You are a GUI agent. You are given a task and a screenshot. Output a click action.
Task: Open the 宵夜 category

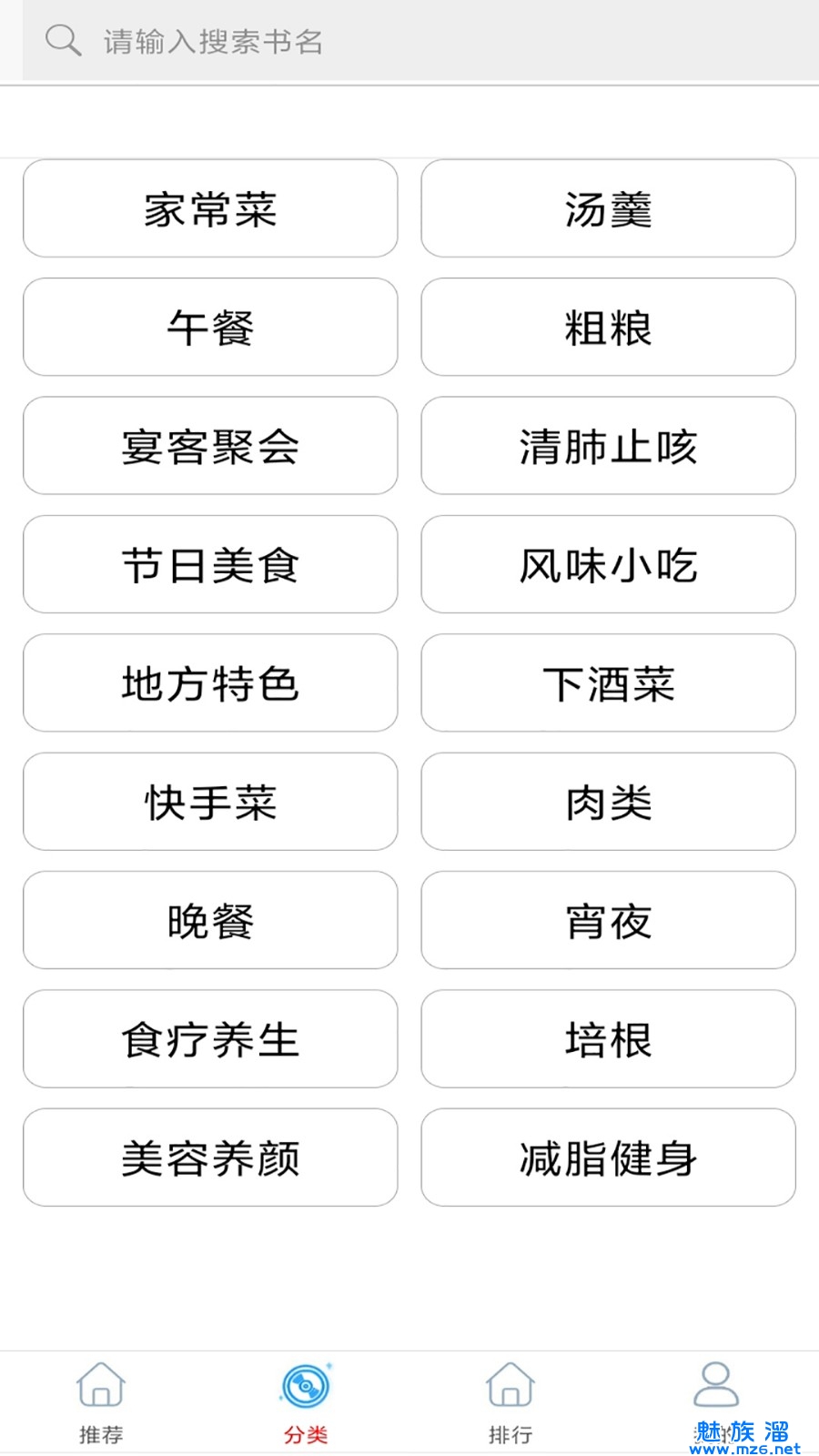click(x=608, y=921)
